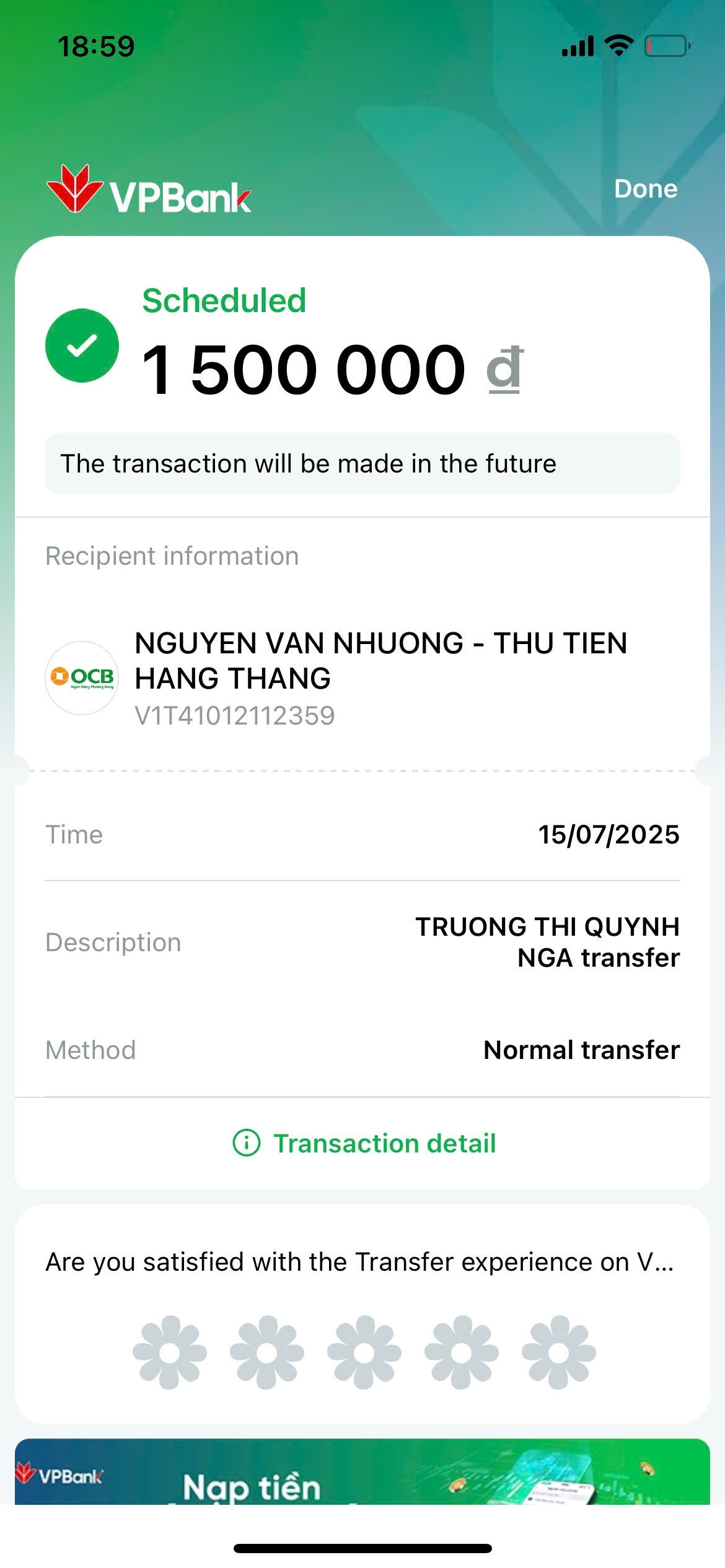Rate the experience five flowers
725x1568 pixels.
pyautogui.click(x=558, y=1352)
